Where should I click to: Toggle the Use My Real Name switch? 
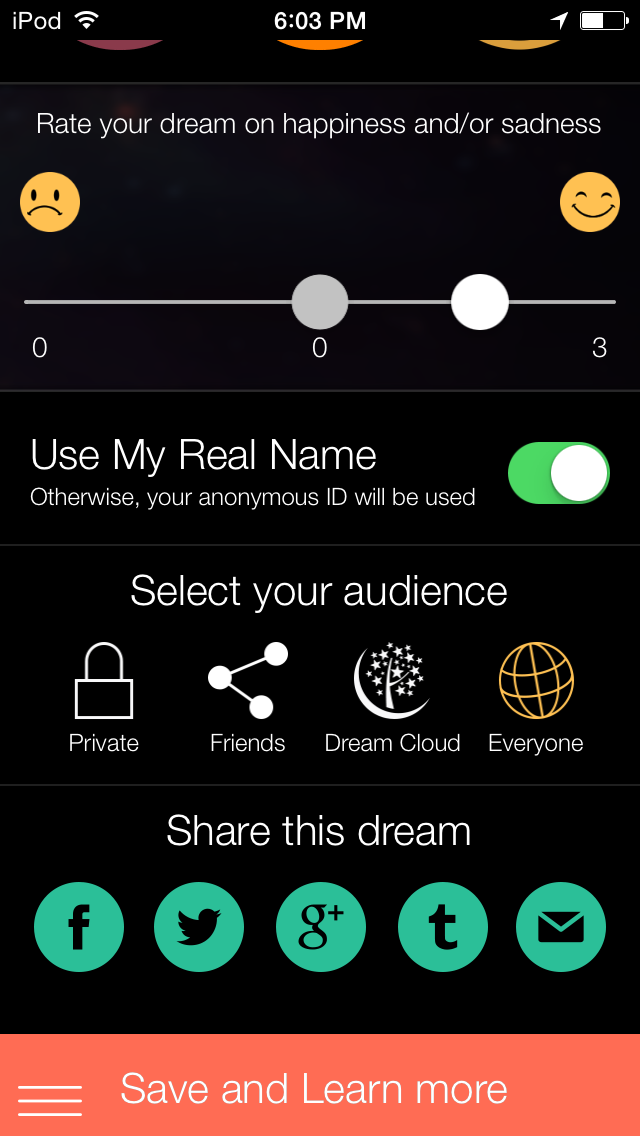point(558,473)
